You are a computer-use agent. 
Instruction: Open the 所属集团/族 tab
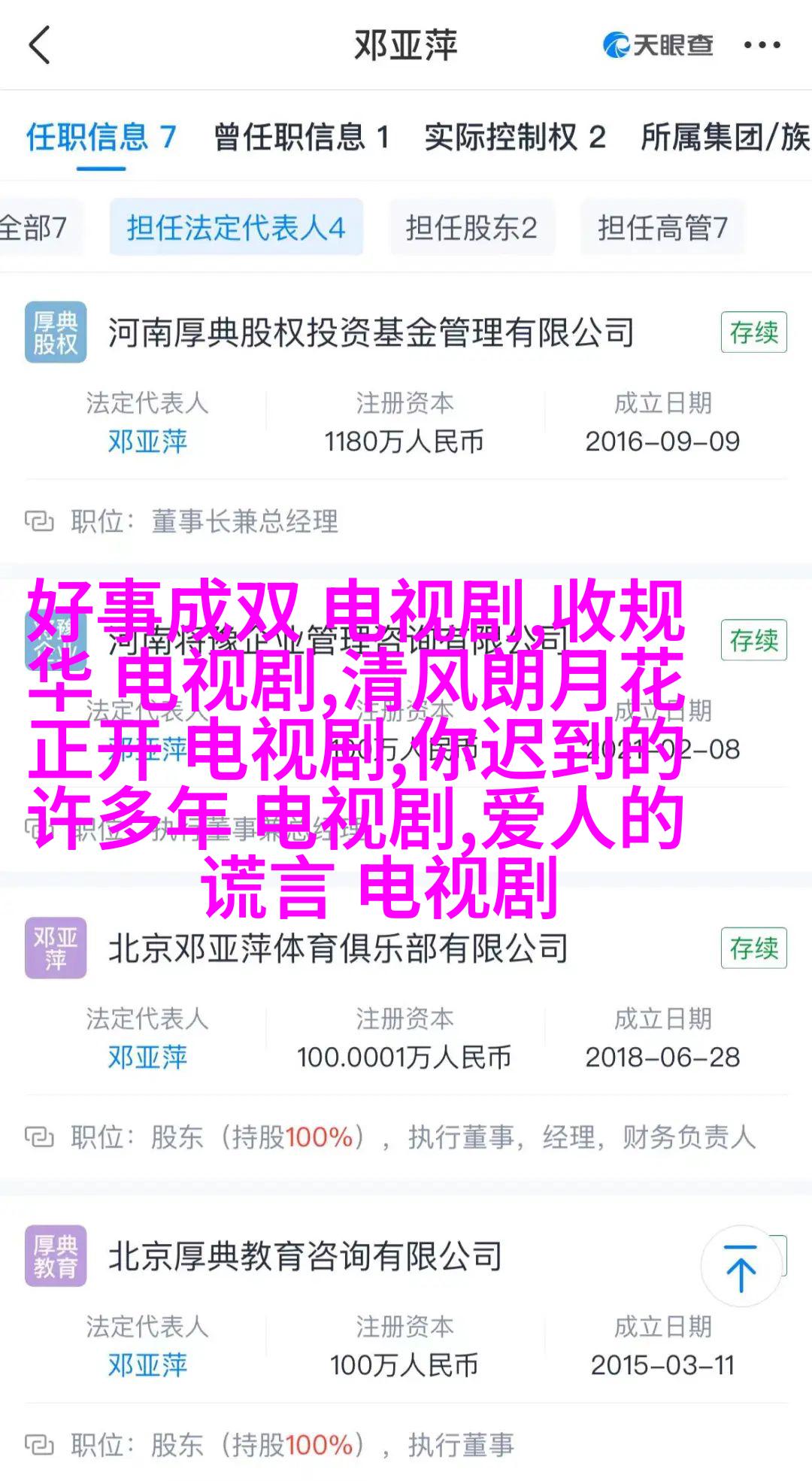click(725, 138)
